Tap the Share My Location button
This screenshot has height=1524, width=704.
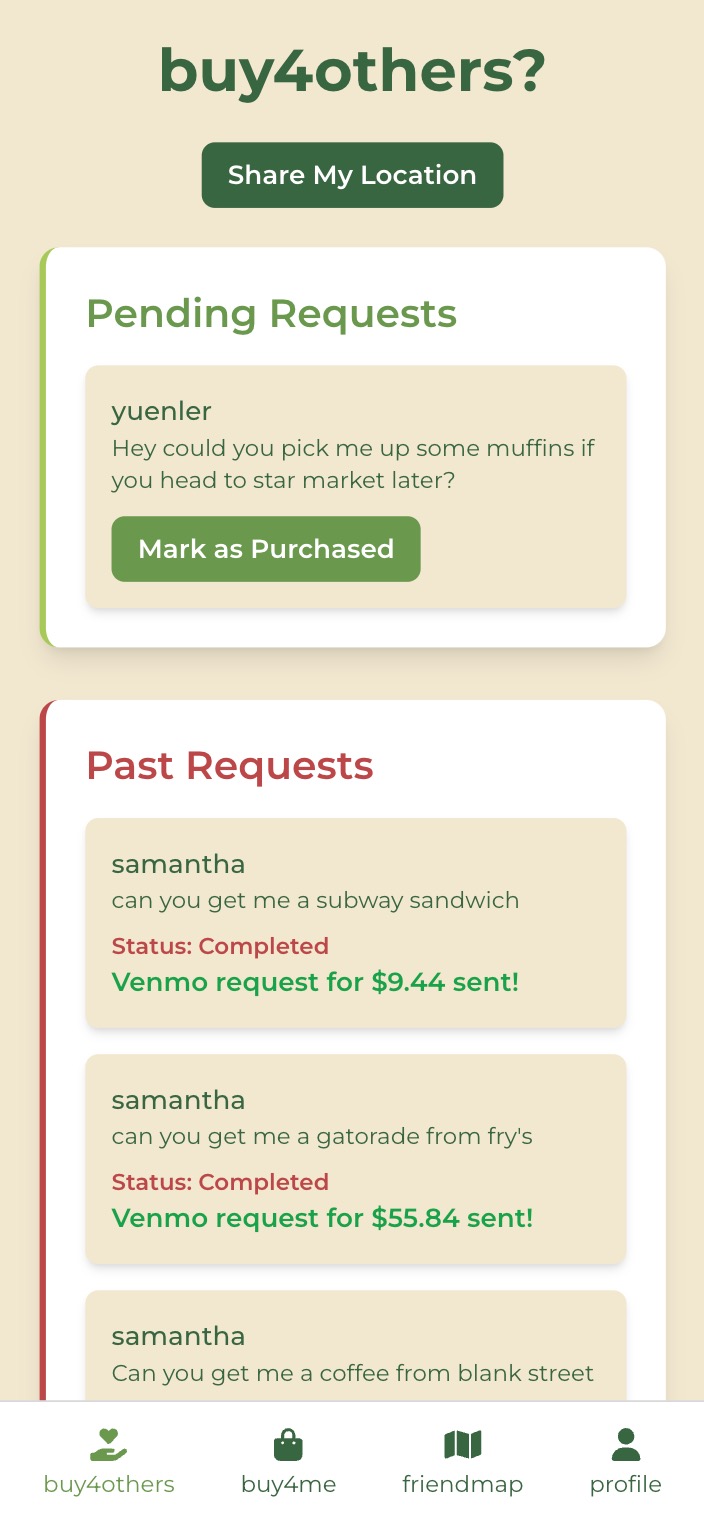point(352,175)
